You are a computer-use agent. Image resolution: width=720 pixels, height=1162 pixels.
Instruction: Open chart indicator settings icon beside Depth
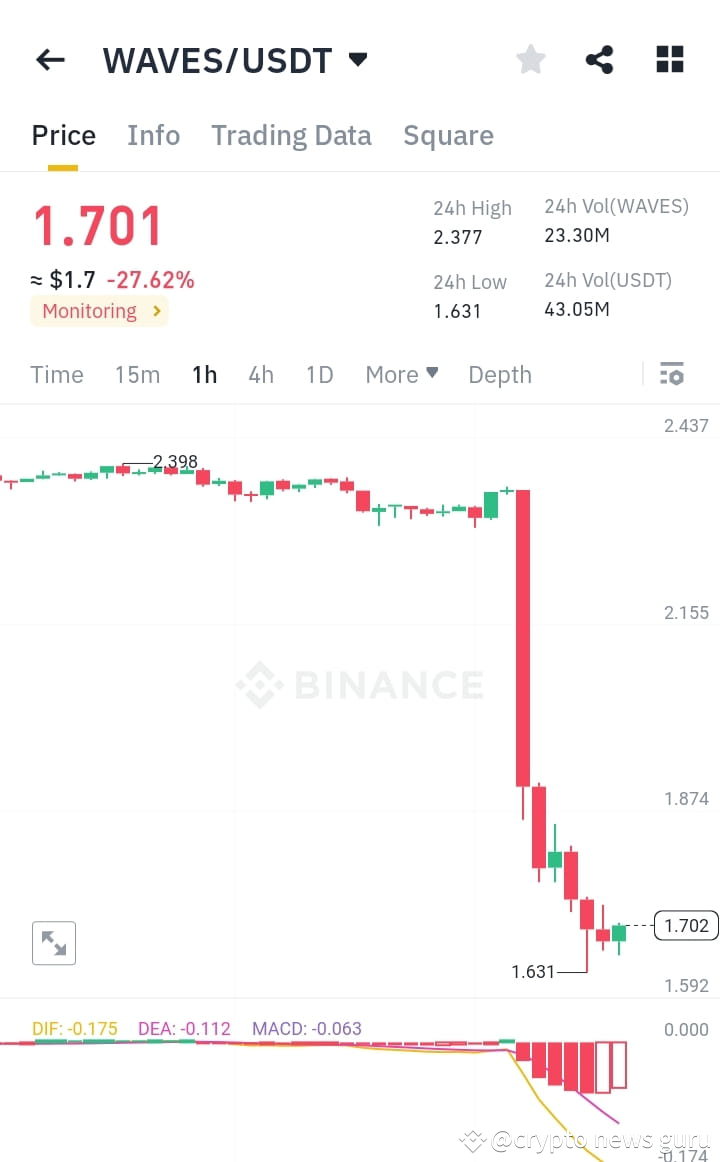pos(672,374)
